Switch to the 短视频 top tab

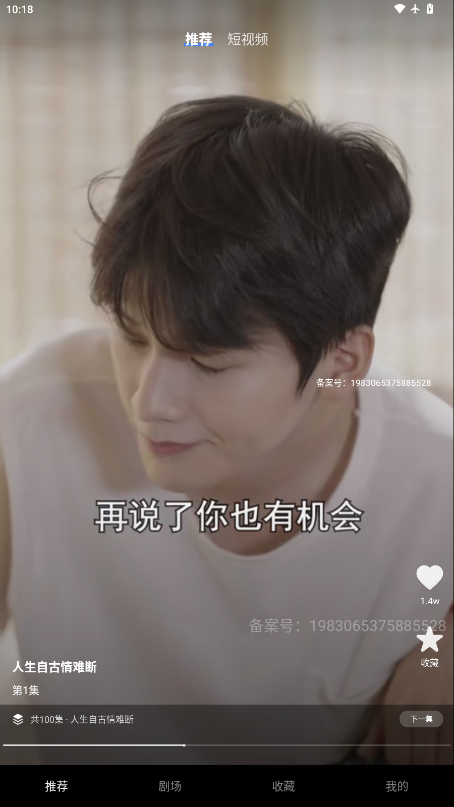(248, 39)
